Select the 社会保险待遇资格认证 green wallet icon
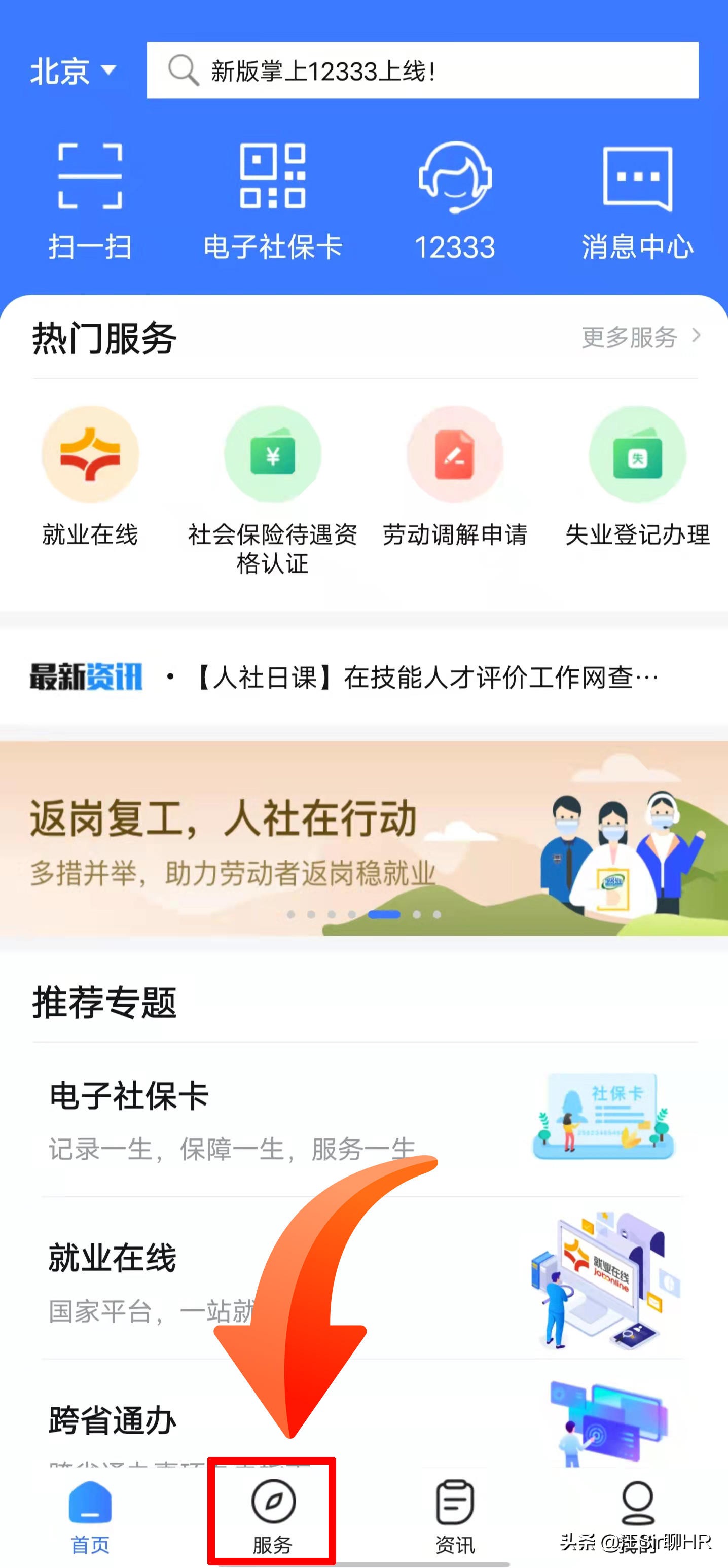 coord(273,456)
